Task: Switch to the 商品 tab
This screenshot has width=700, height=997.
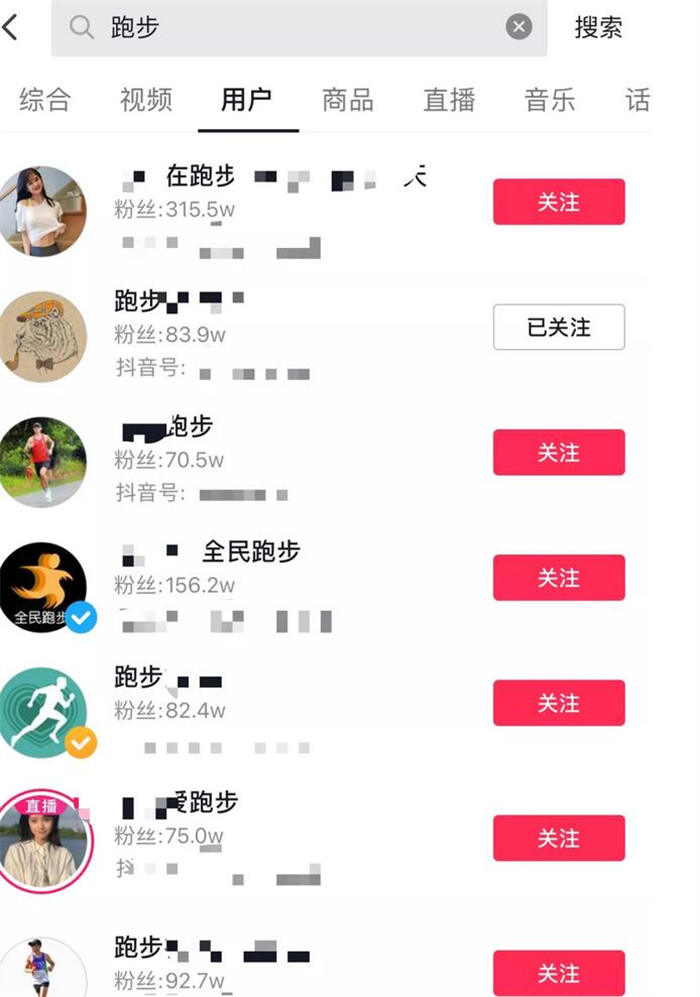Action: (x=348, y=100)
